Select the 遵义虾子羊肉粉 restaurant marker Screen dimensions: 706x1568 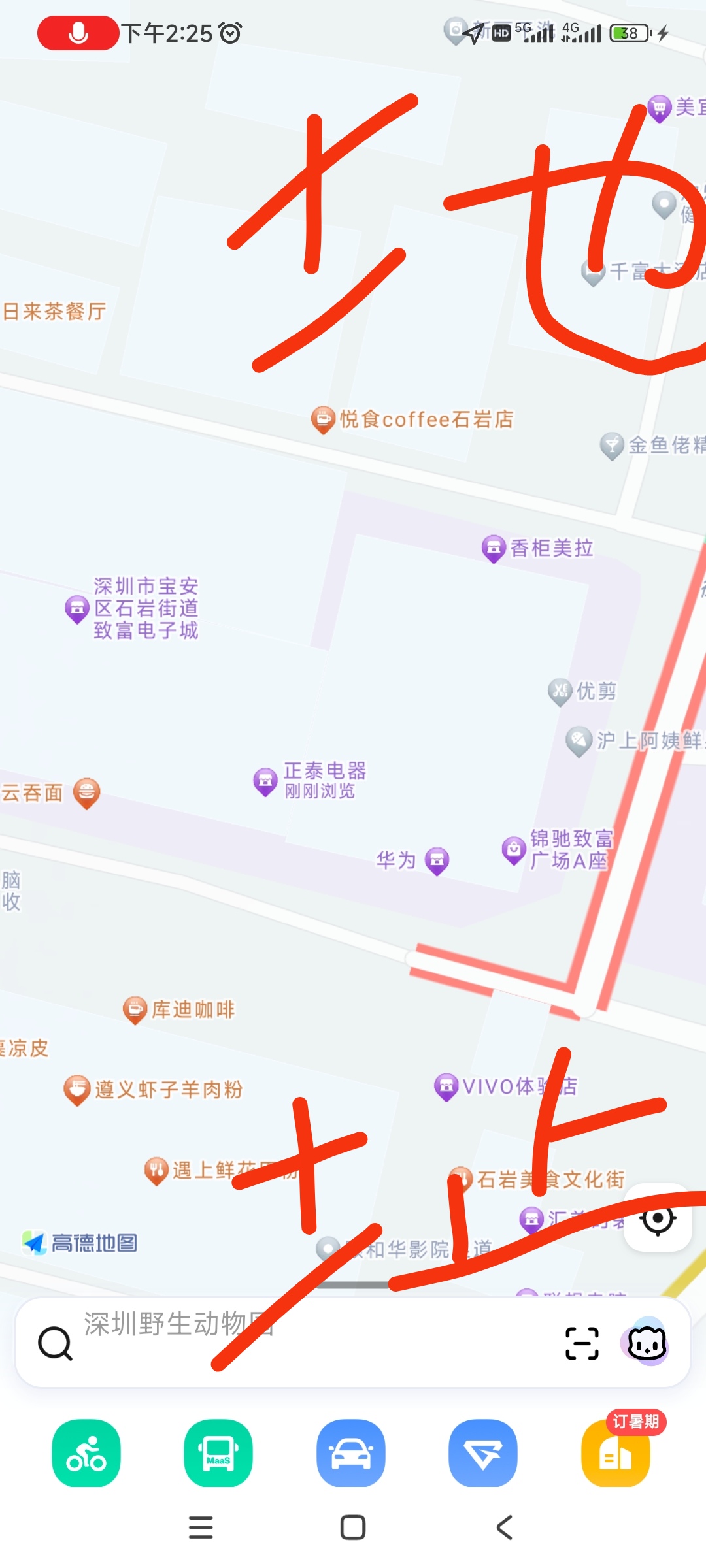pyautogui.click(x=76, y=1088)
